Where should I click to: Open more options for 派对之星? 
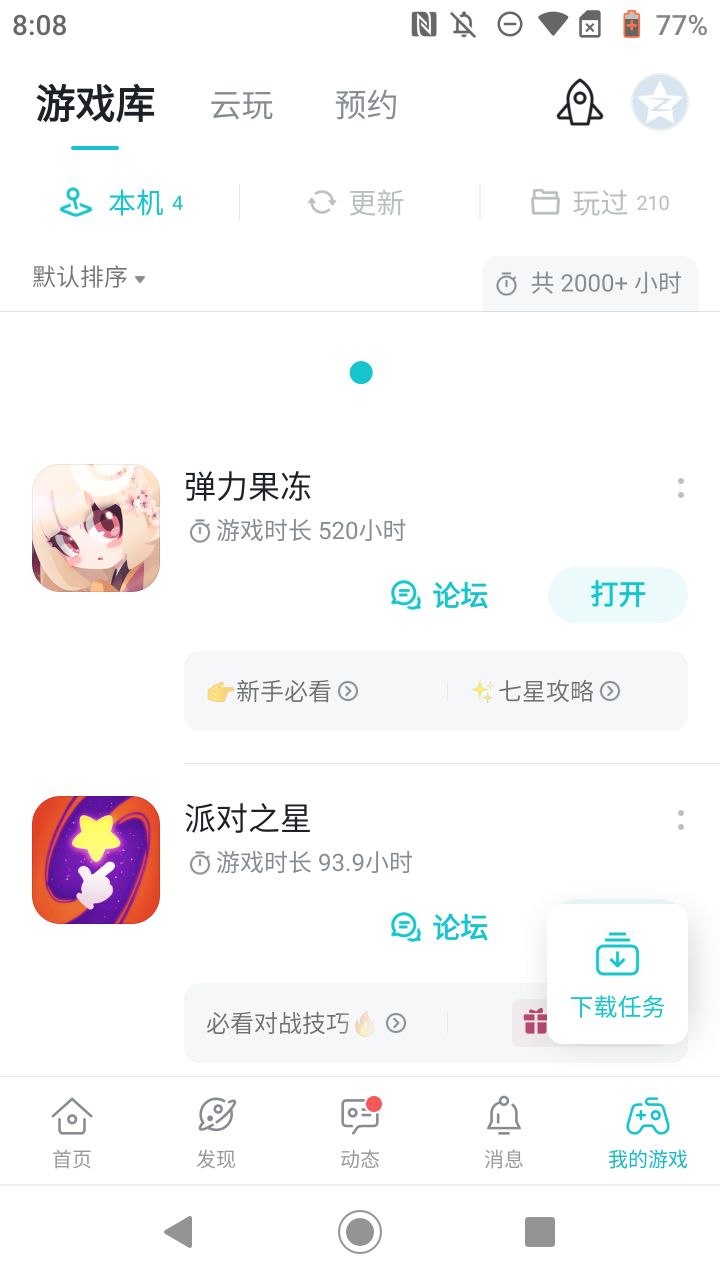pyautogui.click(x=681, y=820)
